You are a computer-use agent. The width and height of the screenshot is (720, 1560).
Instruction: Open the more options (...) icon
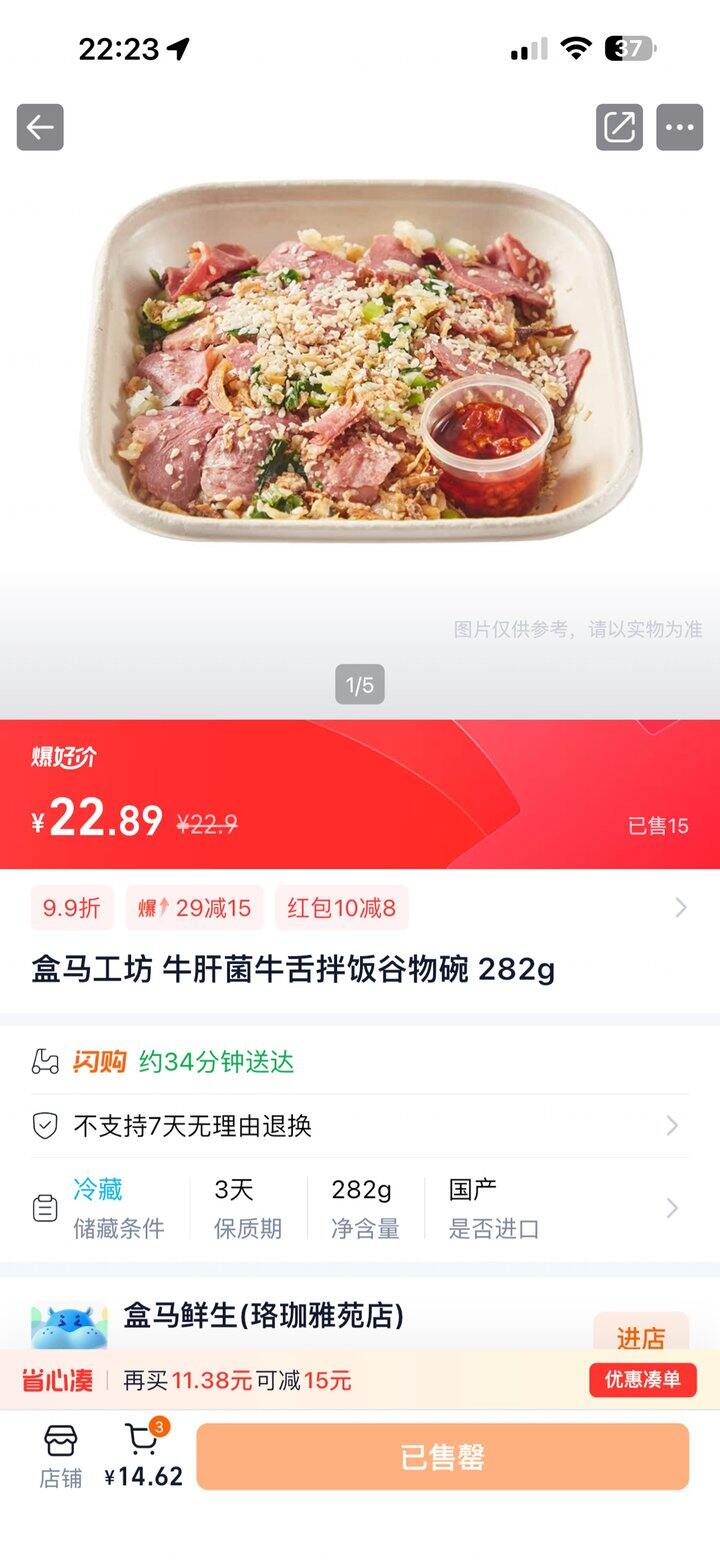click(x=679, y=127)
